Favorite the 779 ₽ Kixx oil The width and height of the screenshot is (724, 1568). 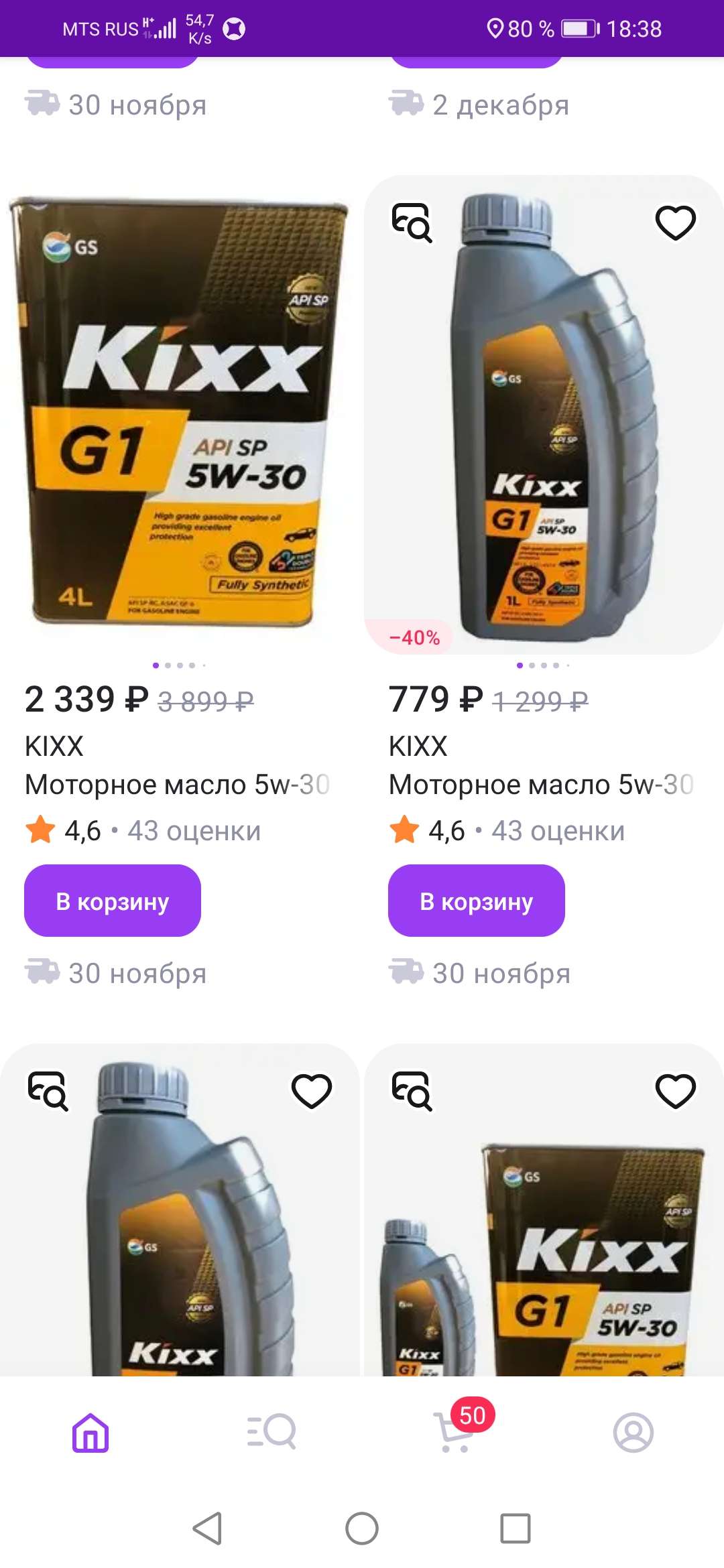pyautogui.click(x=675, y=223)
